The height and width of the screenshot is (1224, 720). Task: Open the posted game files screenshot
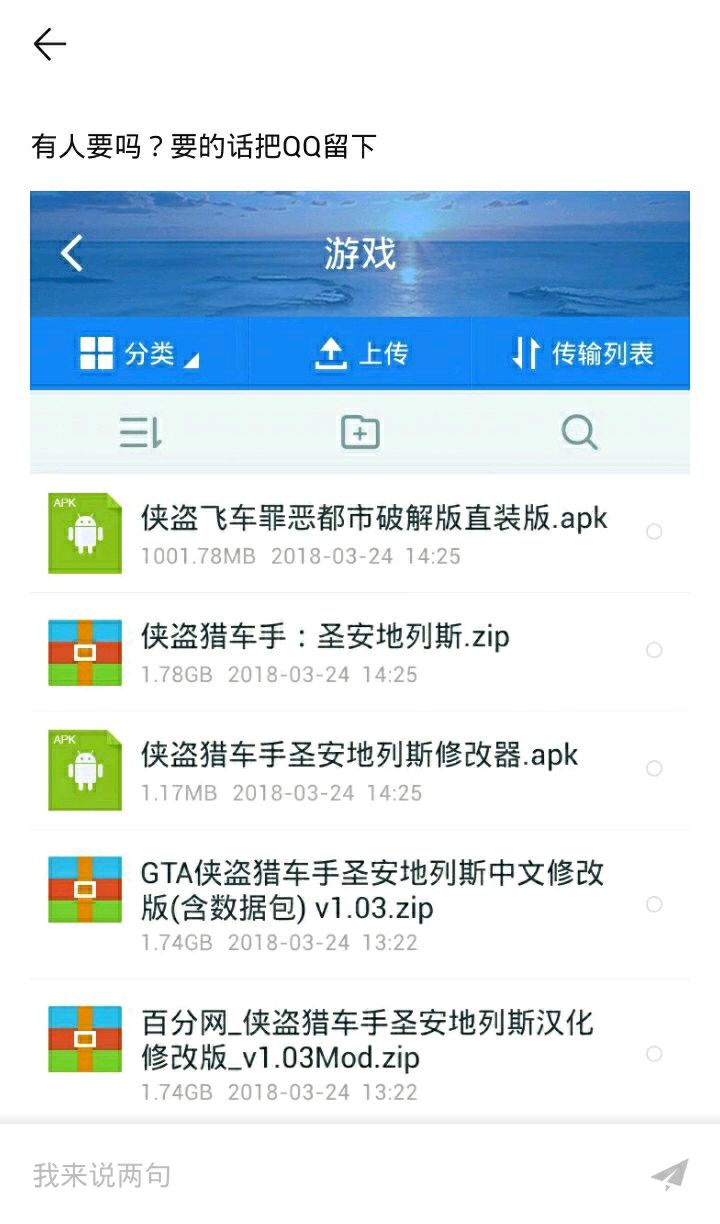[360, 650]
